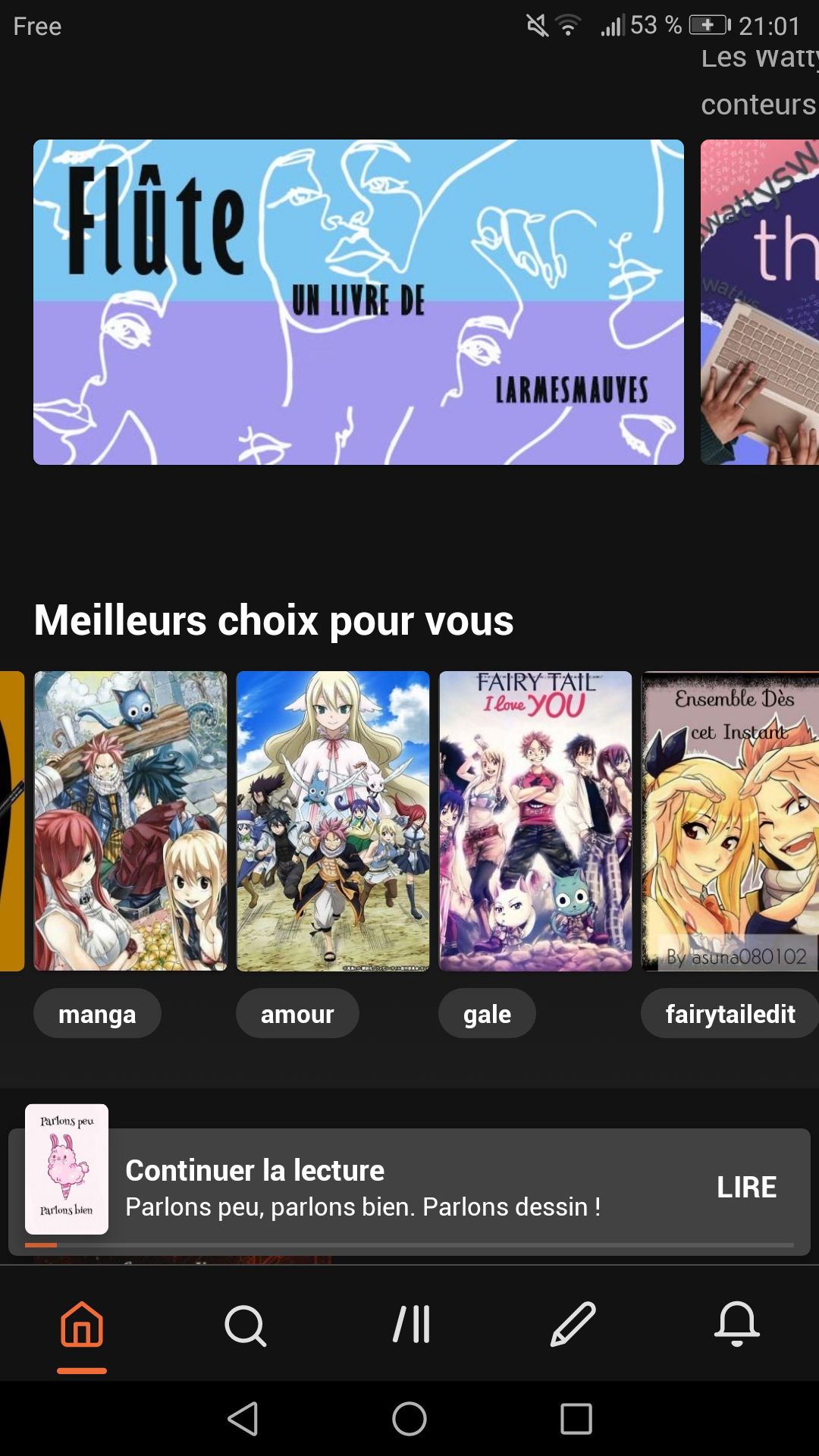Tap the gale tag chip

487,1014
